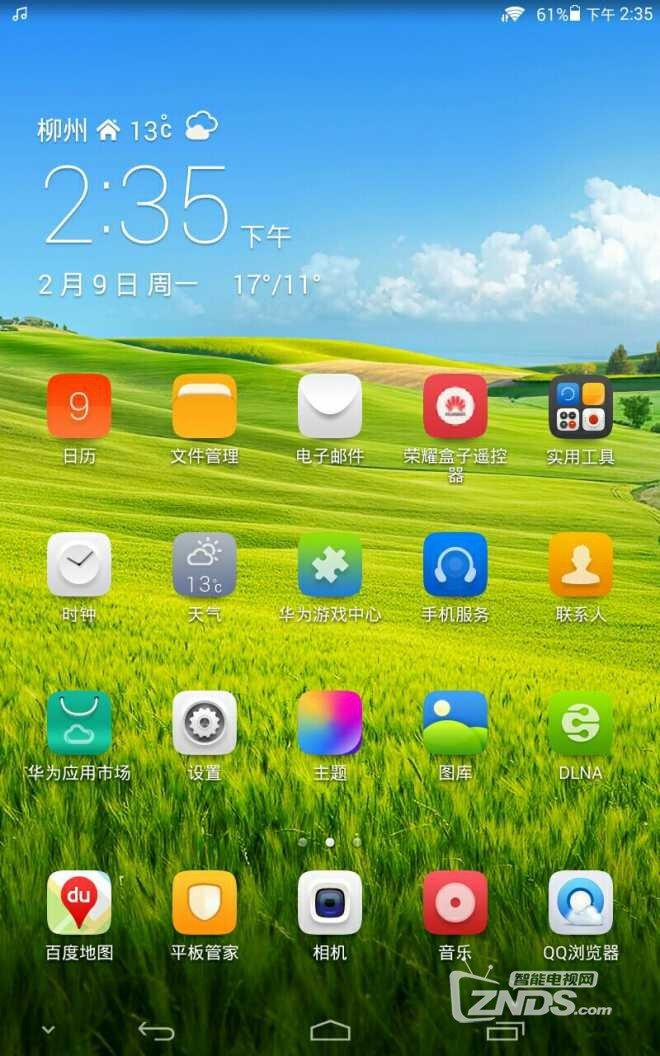
Task: Open the 主题 themes app
Action: [330, 723]
